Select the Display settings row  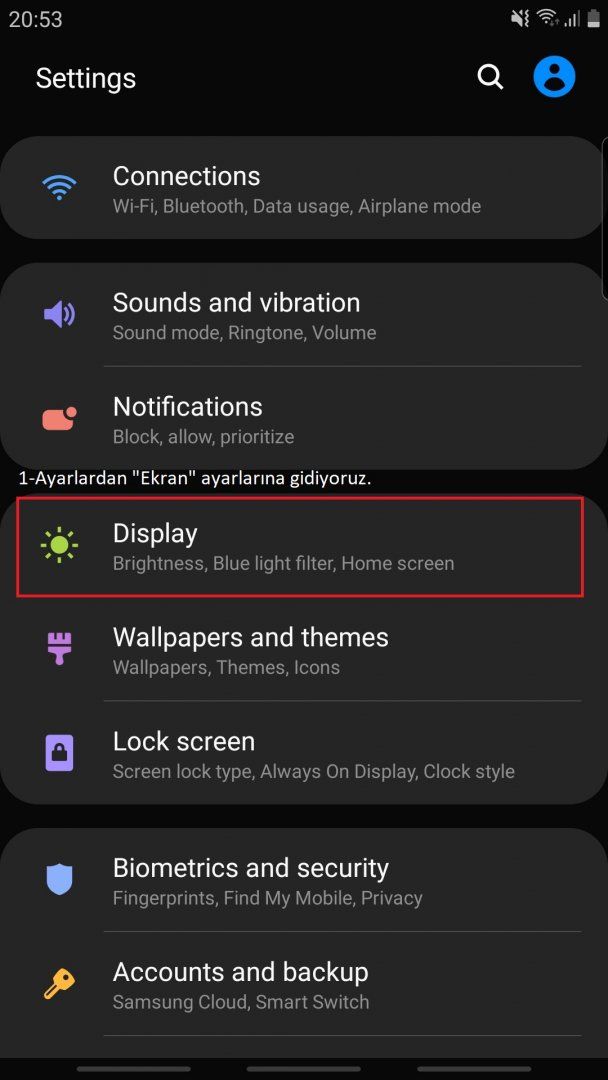tap(300, 547)
